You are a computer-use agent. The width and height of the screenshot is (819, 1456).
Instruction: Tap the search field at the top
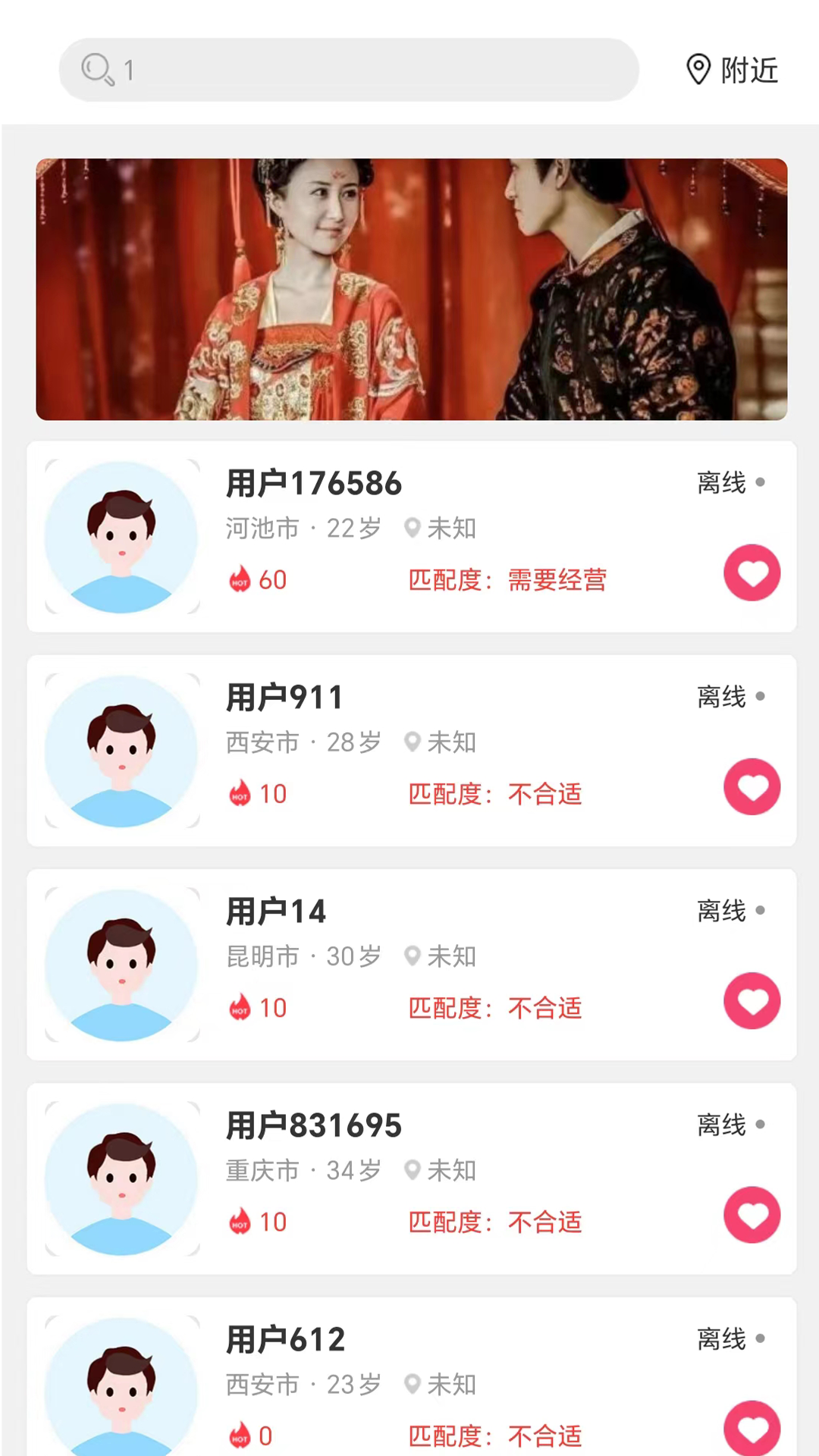(349, 70)
